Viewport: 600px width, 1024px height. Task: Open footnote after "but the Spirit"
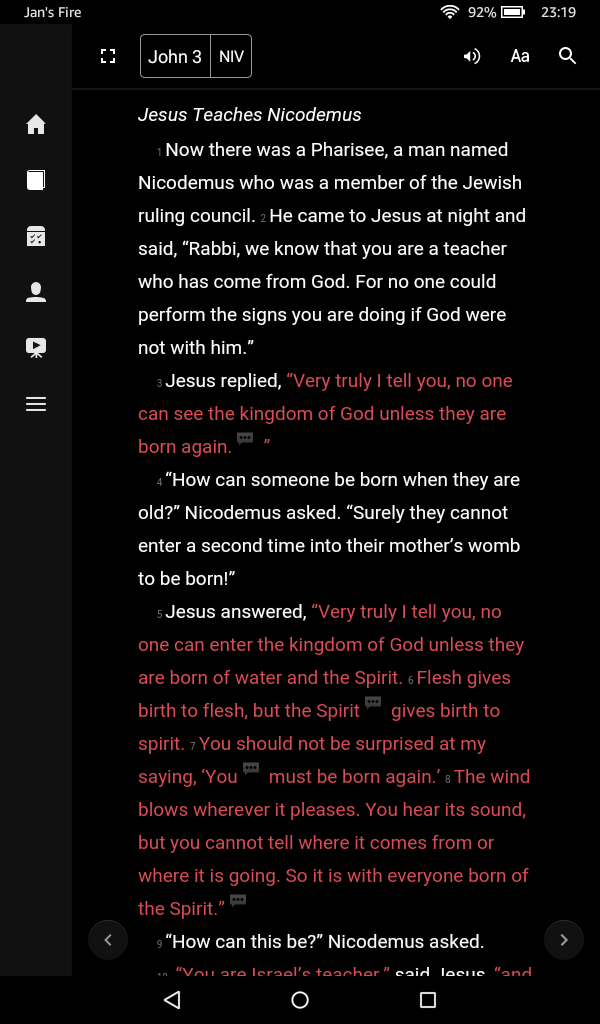point(373,703)
